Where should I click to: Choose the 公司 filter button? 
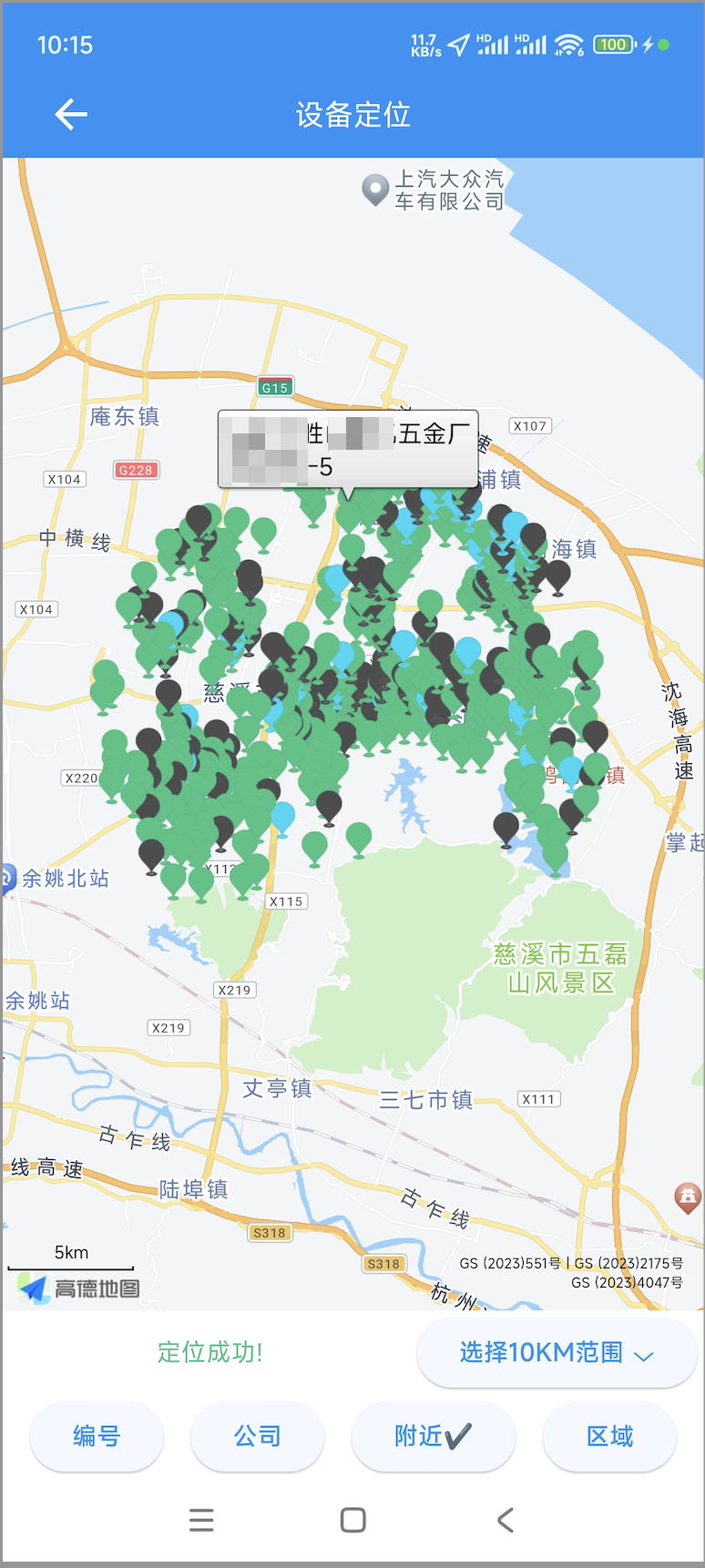257,1436
